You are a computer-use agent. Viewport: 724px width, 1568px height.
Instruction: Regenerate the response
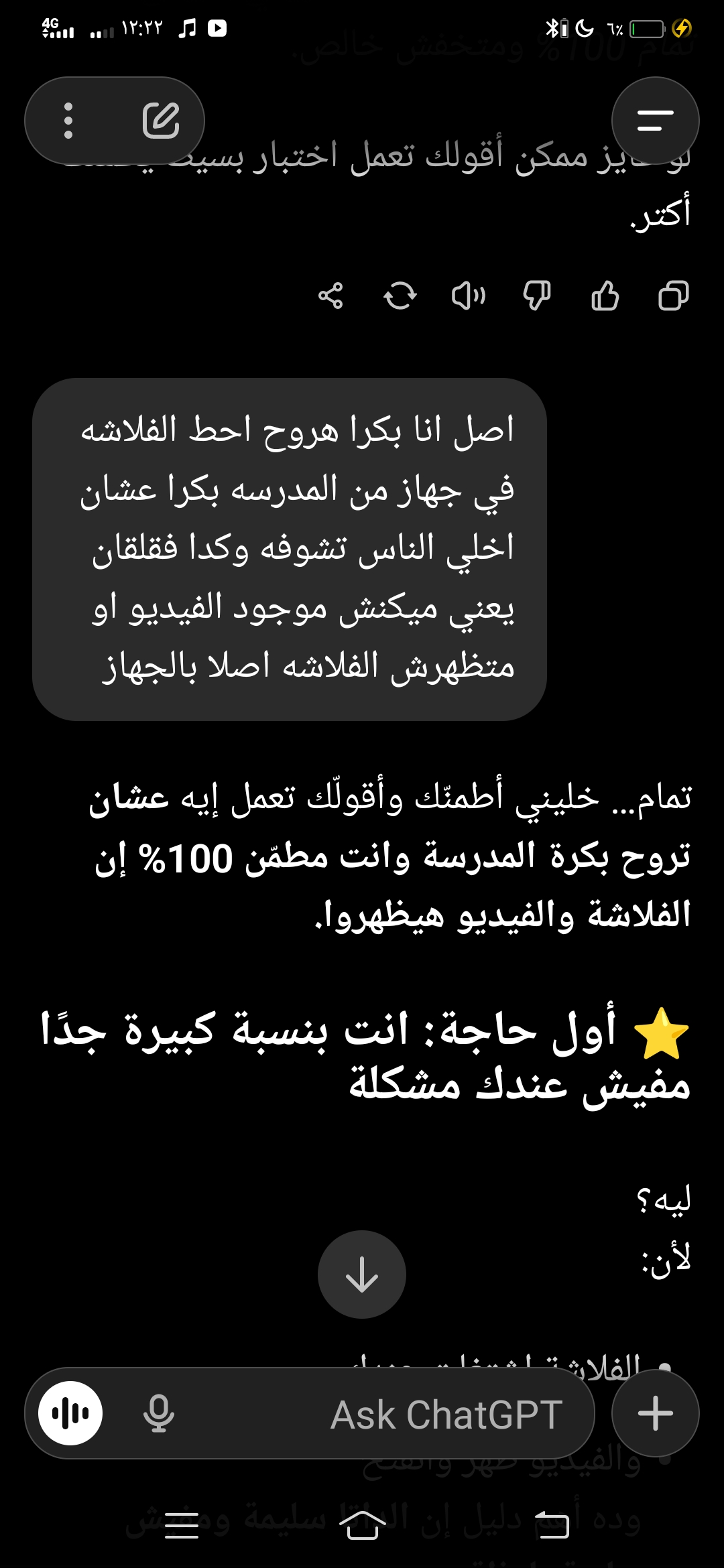[400, 296]
